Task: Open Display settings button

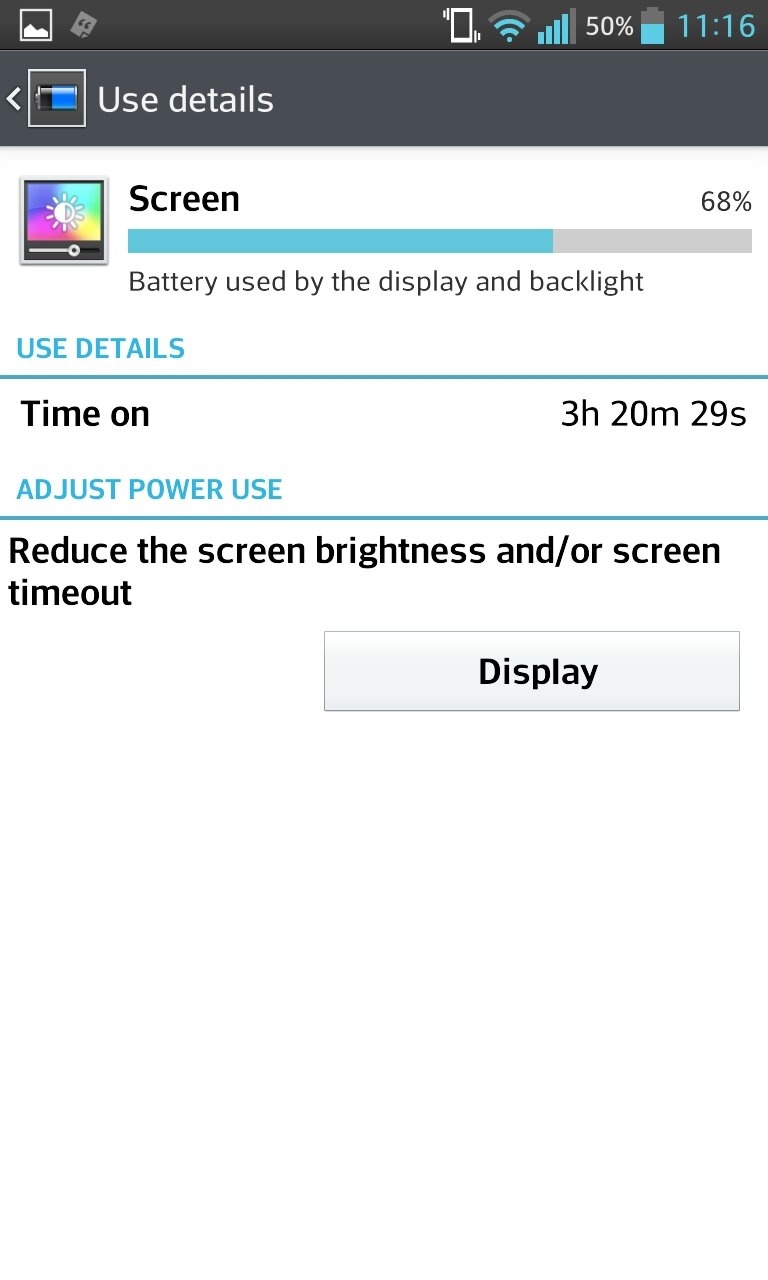Action: 531,671
